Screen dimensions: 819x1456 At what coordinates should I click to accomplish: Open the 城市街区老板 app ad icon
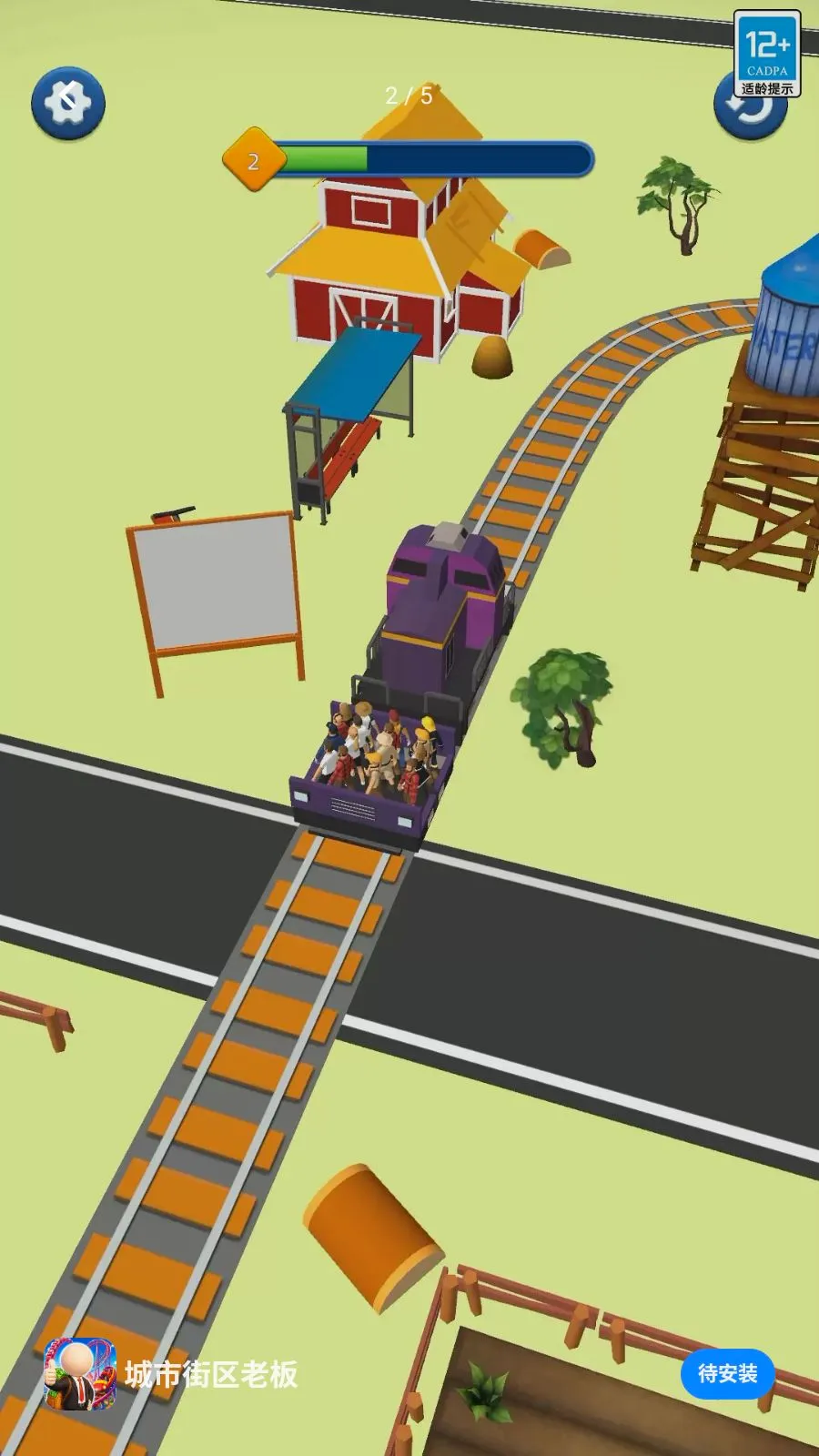pos(81,1373)
